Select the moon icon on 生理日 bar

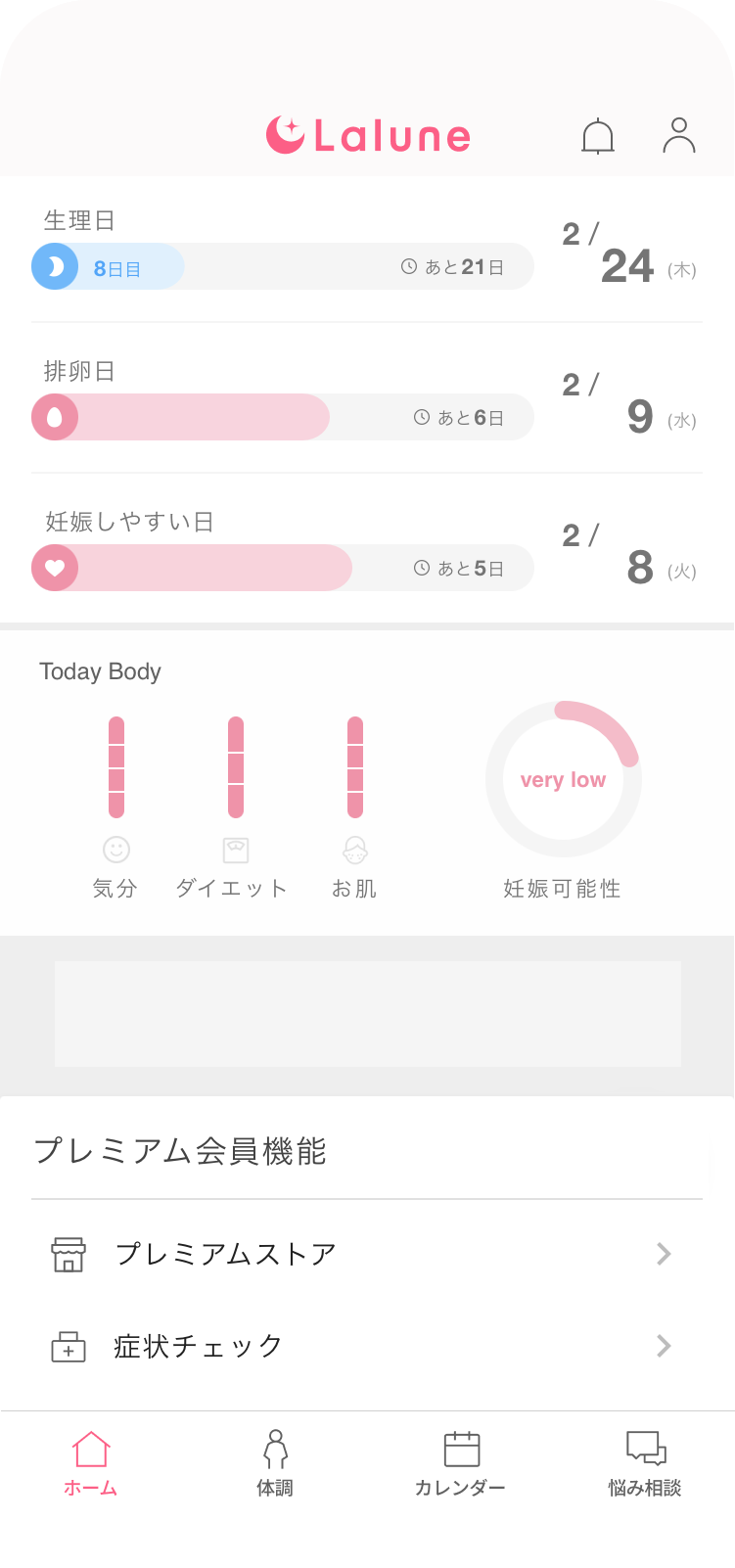tap(54, 265)
